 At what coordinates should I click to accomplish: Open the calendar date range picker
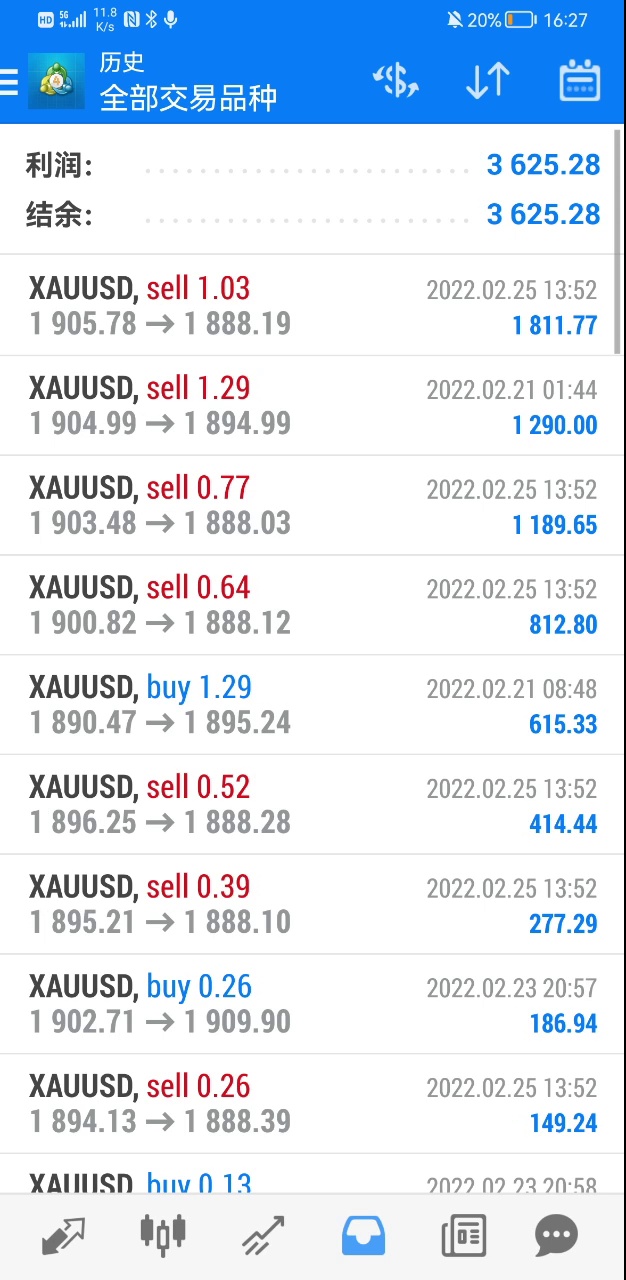579,82
